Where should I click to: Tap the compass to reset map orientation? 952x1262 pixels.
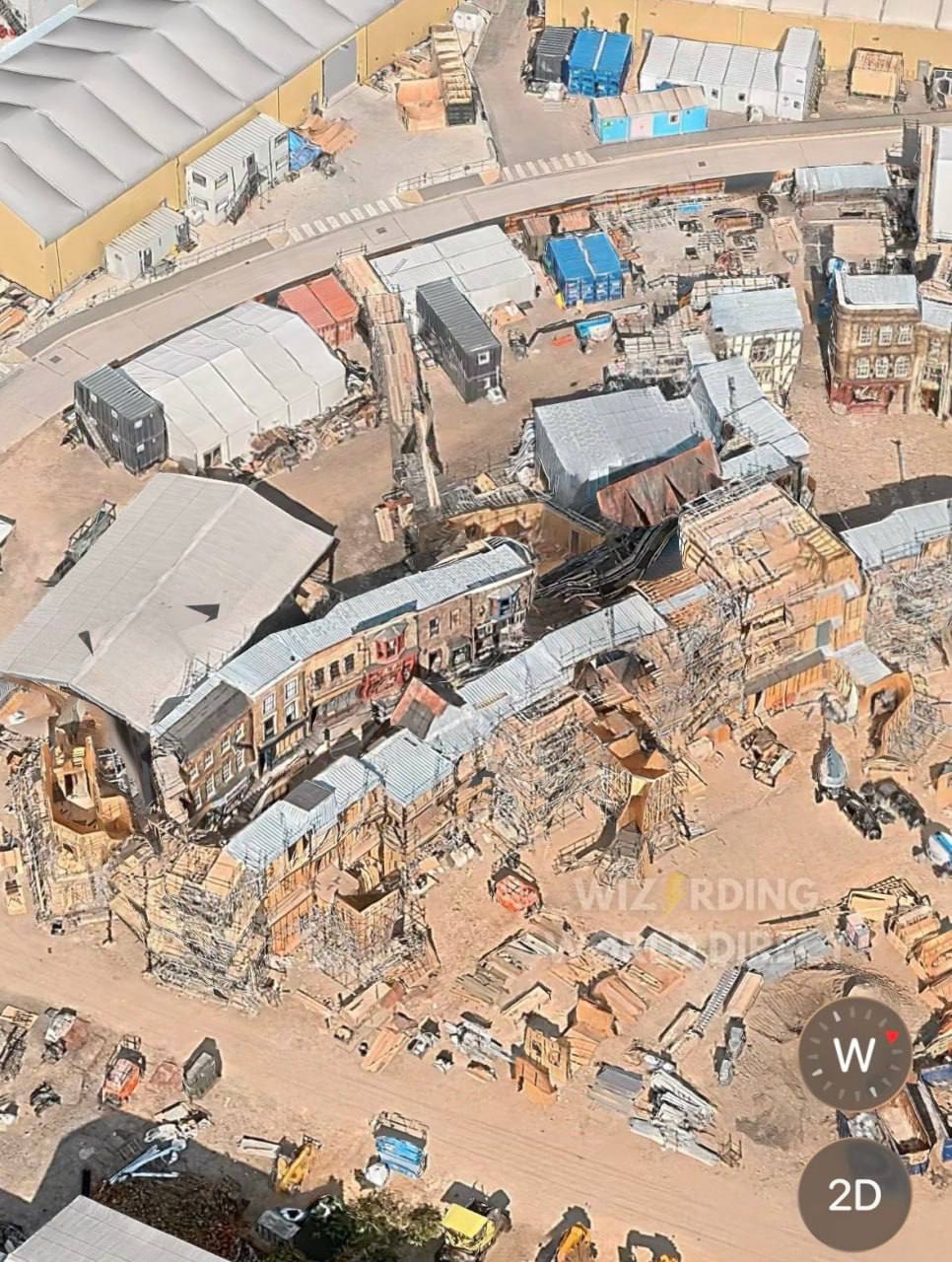point(854,1054)
